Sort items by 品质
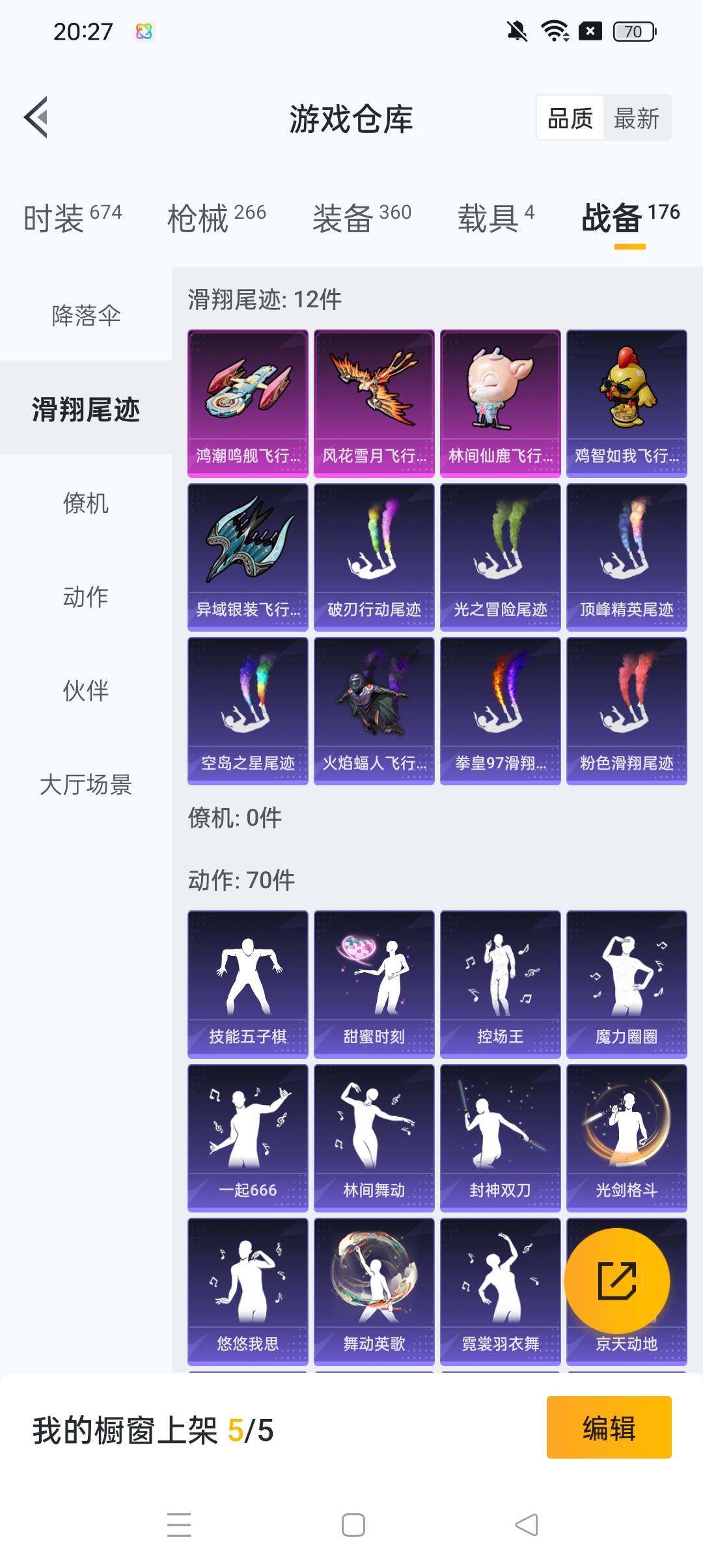Screen dimensions: 703x1568 tap(570, 119)
